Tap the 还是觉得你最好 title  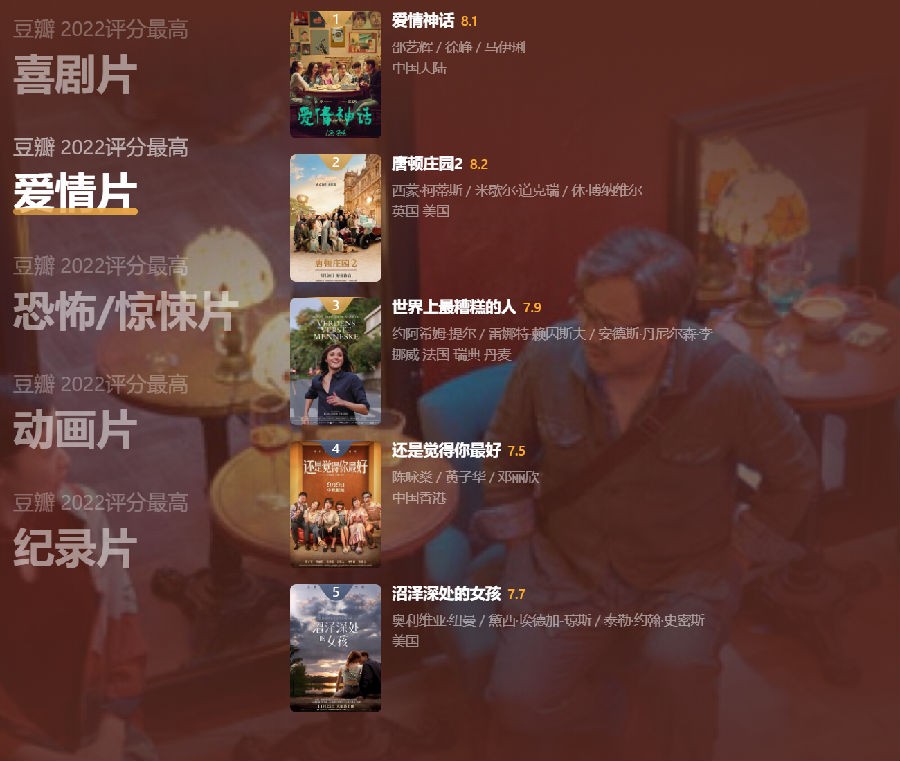(445, 451)
